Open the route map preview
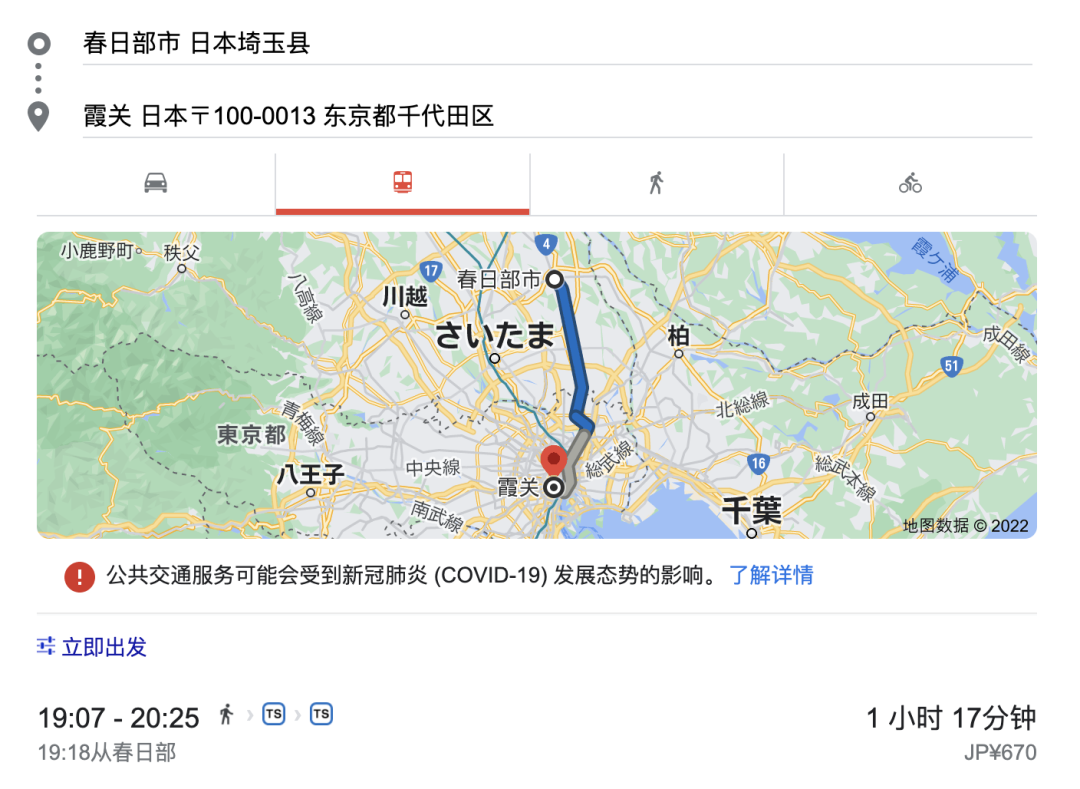This screenshot has width=1080, height=789. [537, 385]
